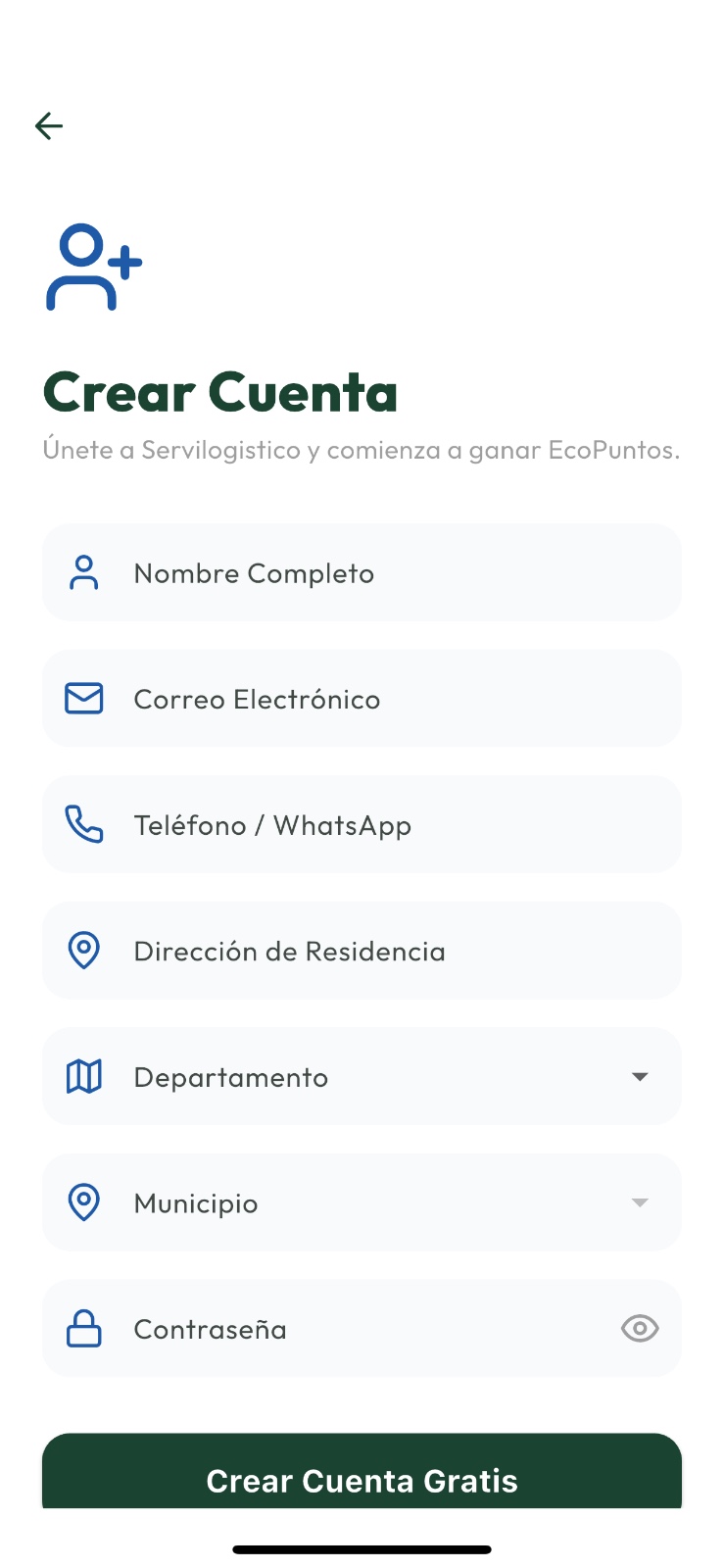The image size is (724, 1568).
Task: Click the location pin beside Dirección de Residencia
Action: tap(83, 950)
